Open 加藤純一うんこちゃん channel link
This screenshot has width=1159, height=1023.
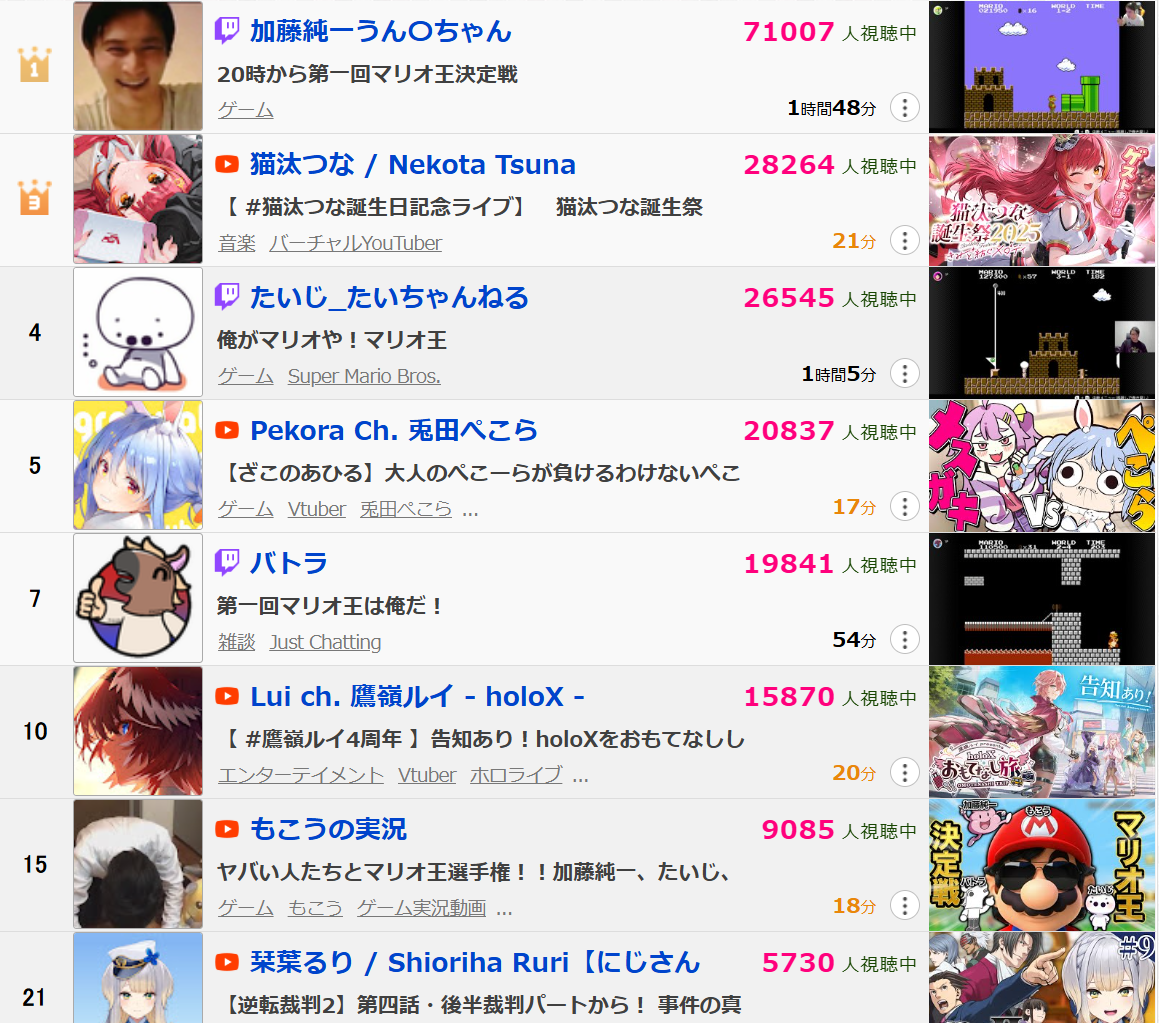pos(380,32)
